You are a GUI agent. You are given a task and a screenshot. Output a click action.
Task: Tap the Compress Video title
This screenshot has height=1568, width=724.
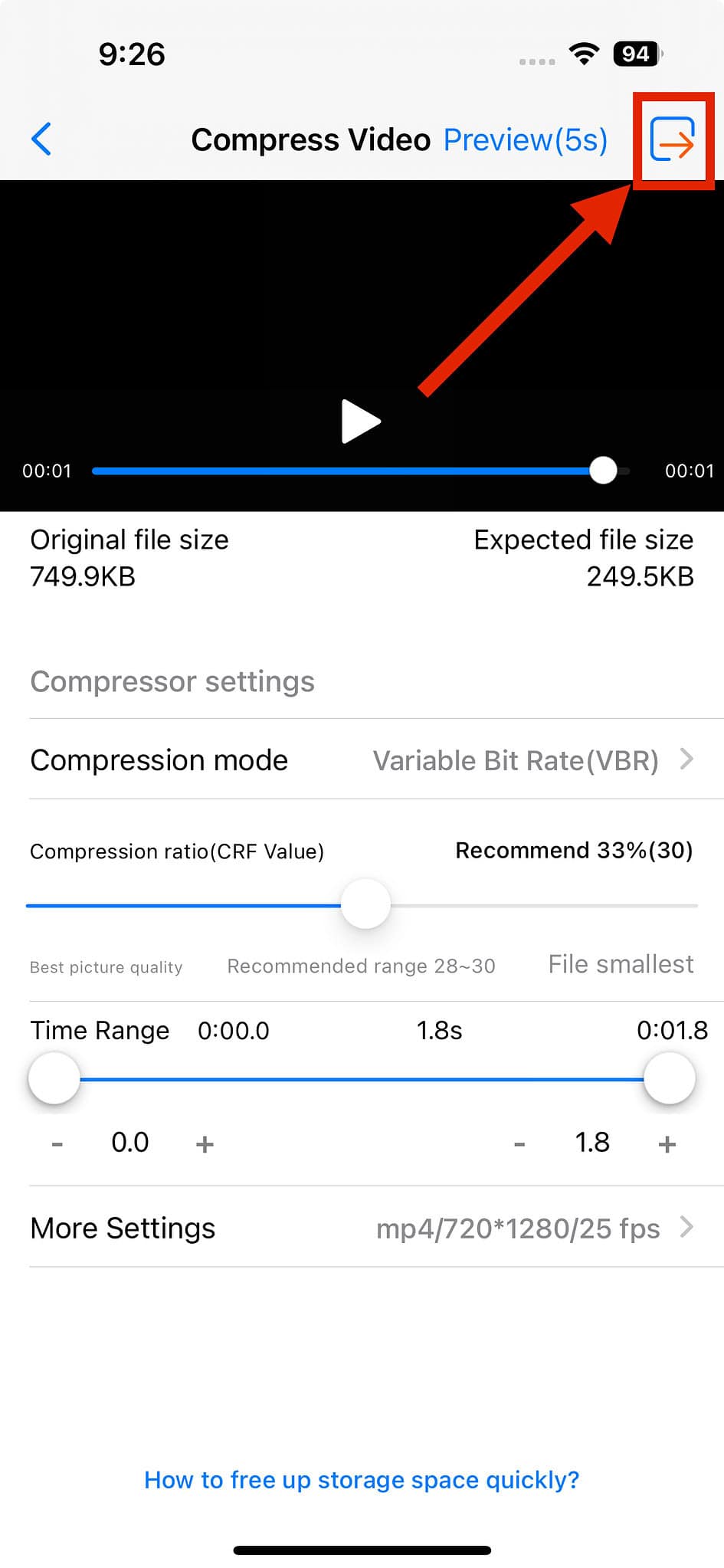click(311, 140)
